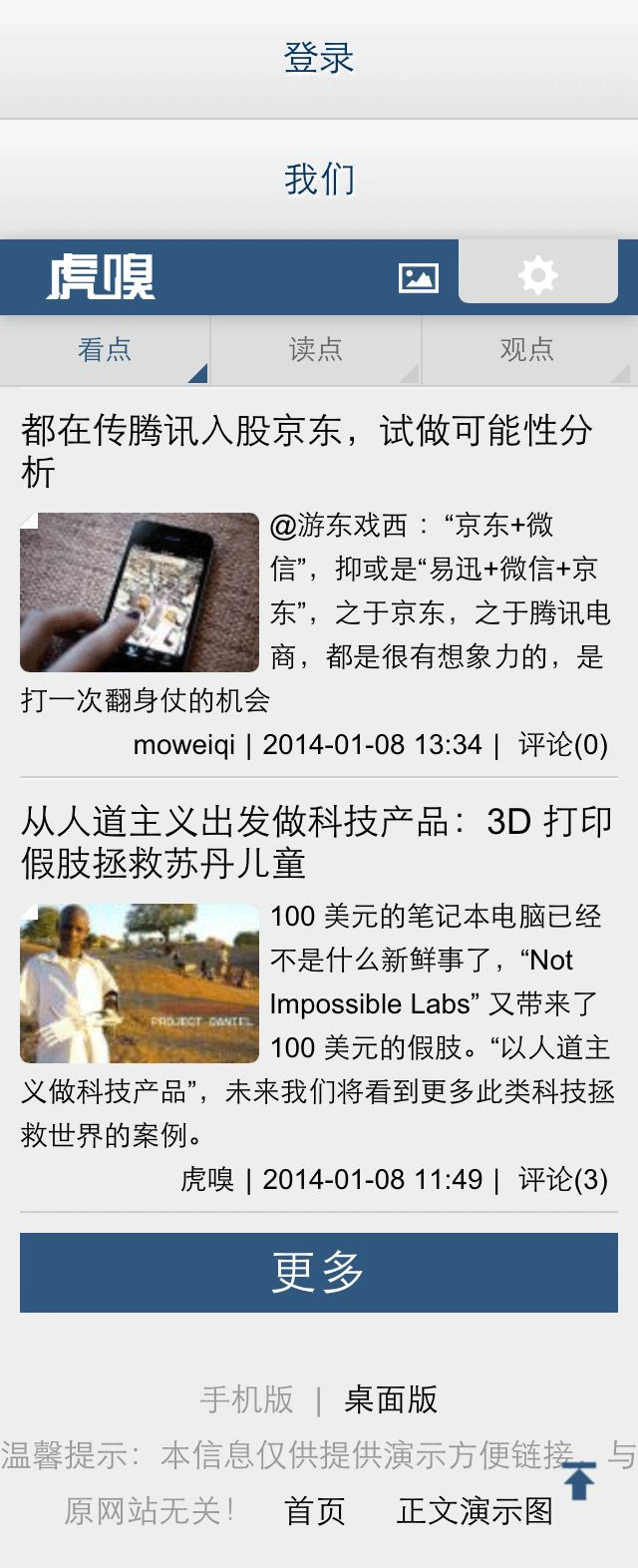Switch to the 读点 tab

point(316,350)
